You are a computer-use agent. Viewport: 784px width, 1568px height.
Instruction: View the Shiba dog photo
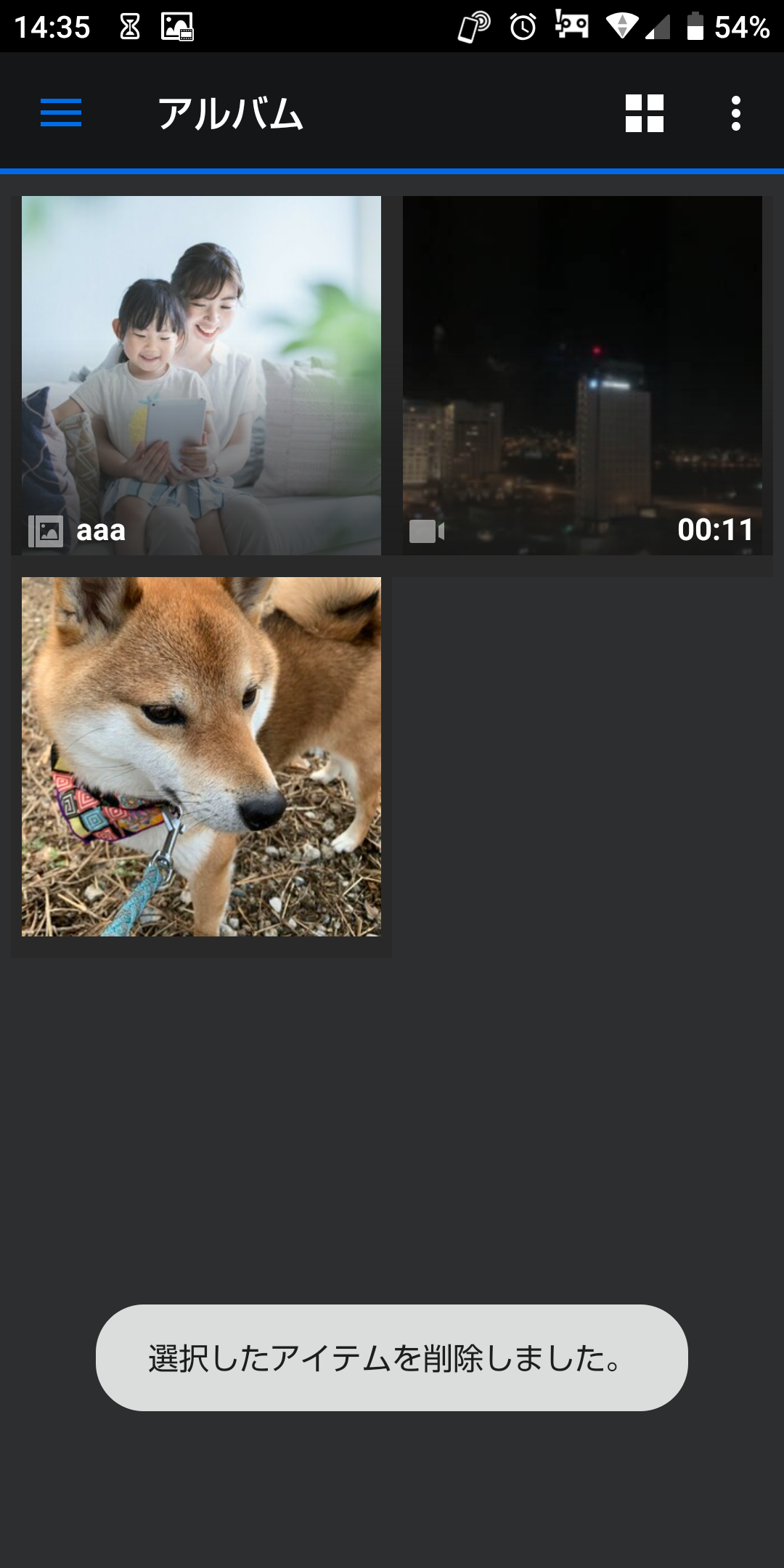tap(201, 756)
